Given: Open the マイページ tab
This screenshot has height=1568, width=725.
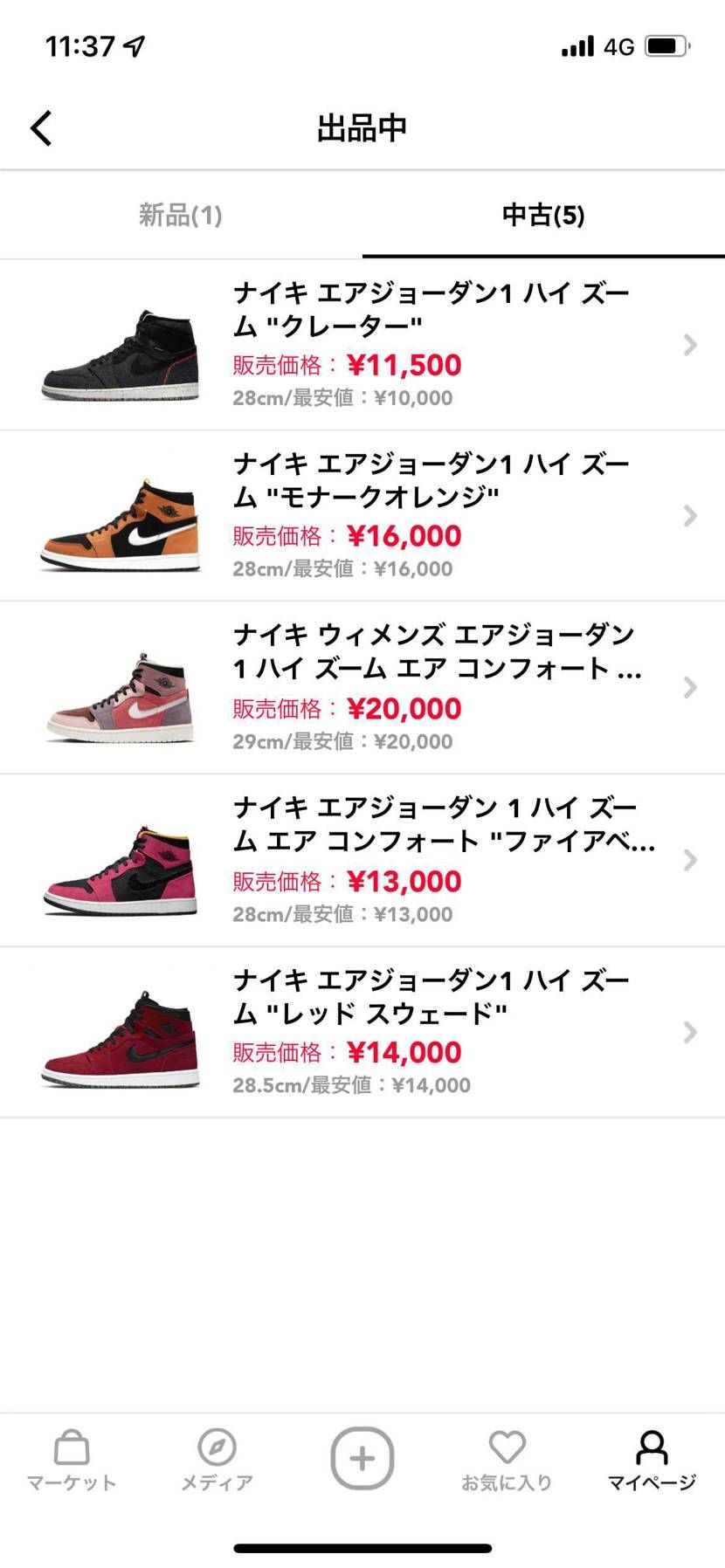Looking at the screenshot, I should point(652,1461).
